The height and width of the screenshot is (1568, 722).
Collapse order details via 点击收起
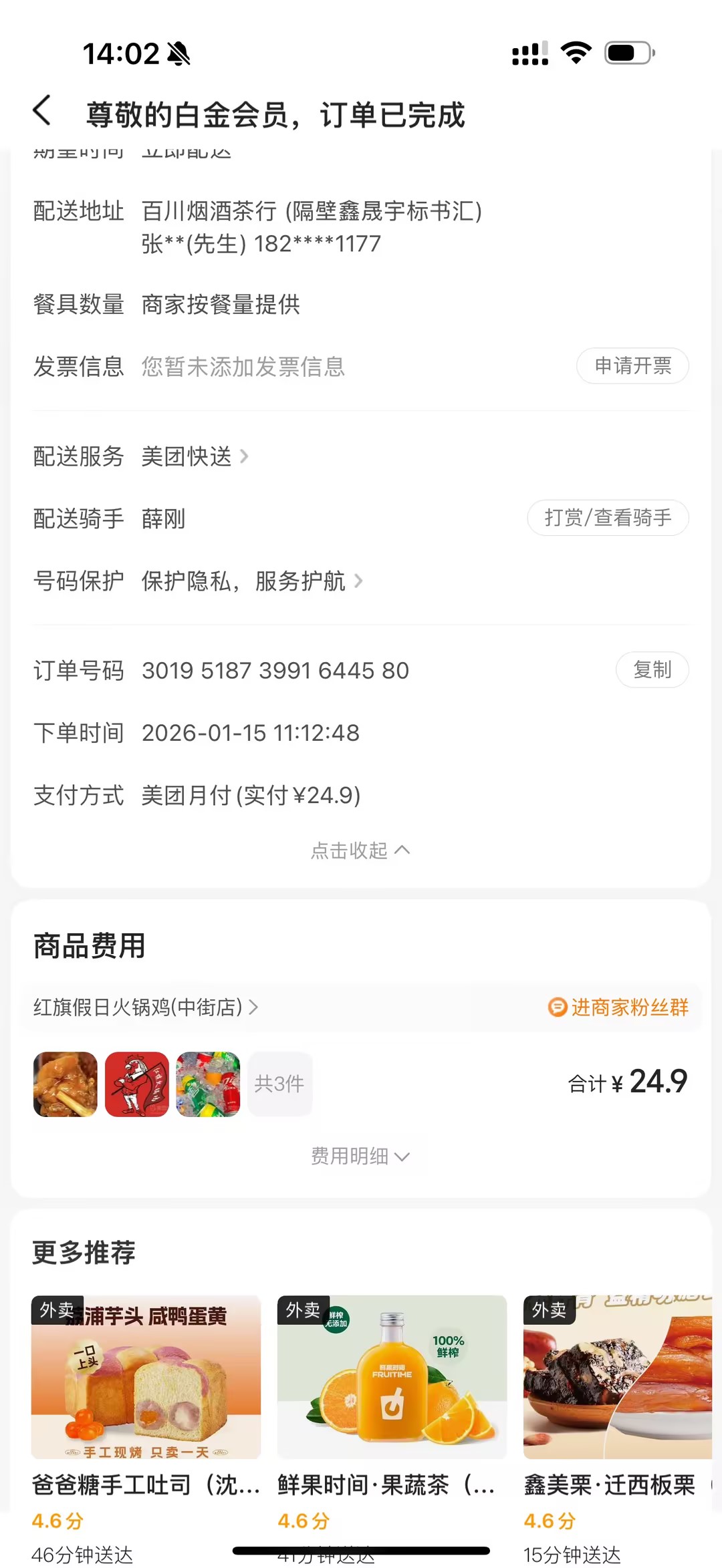coord(360,850)
